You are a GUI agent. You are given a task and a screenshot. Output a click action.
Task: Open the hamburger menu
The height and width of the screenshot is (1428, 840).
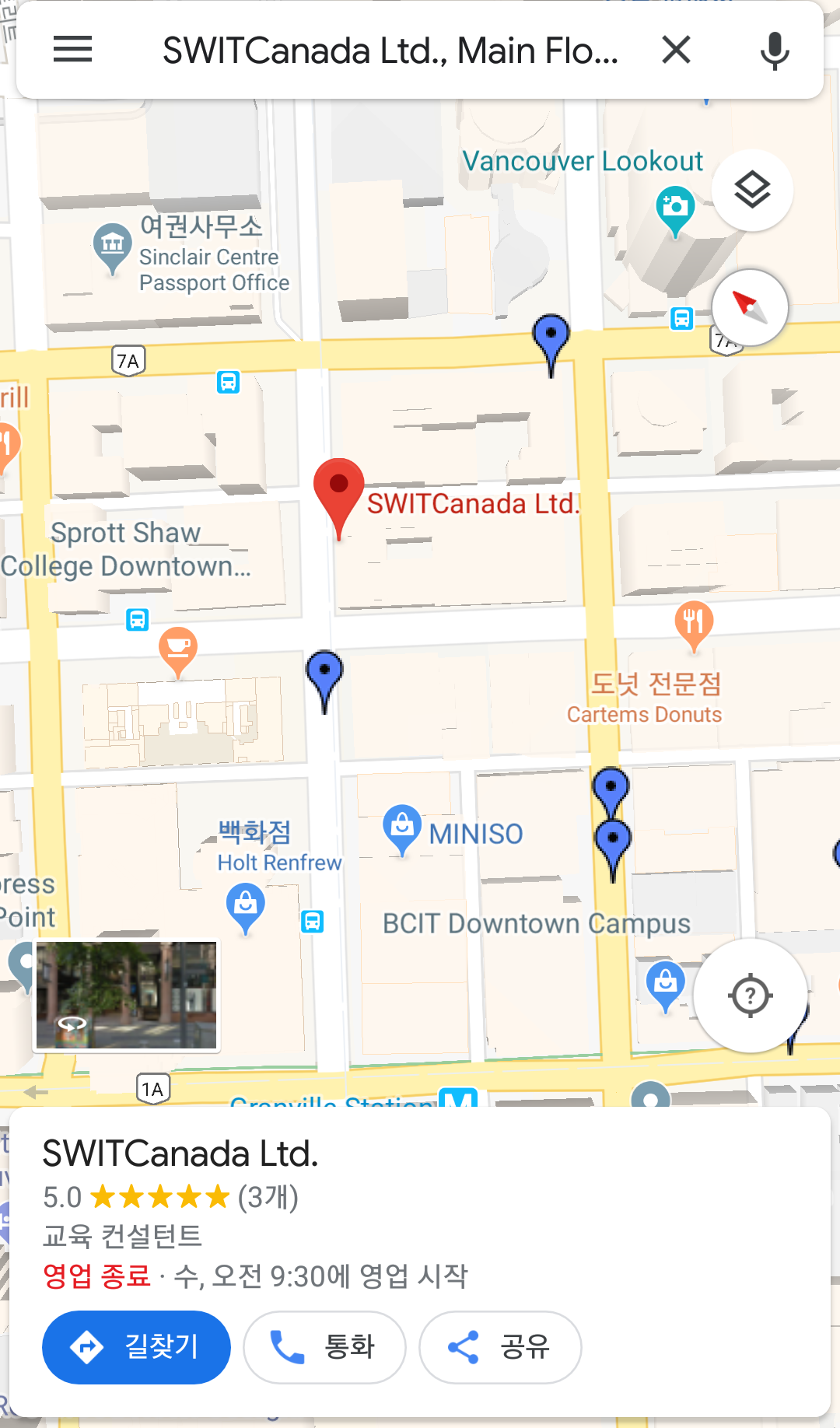pos(72,50)
